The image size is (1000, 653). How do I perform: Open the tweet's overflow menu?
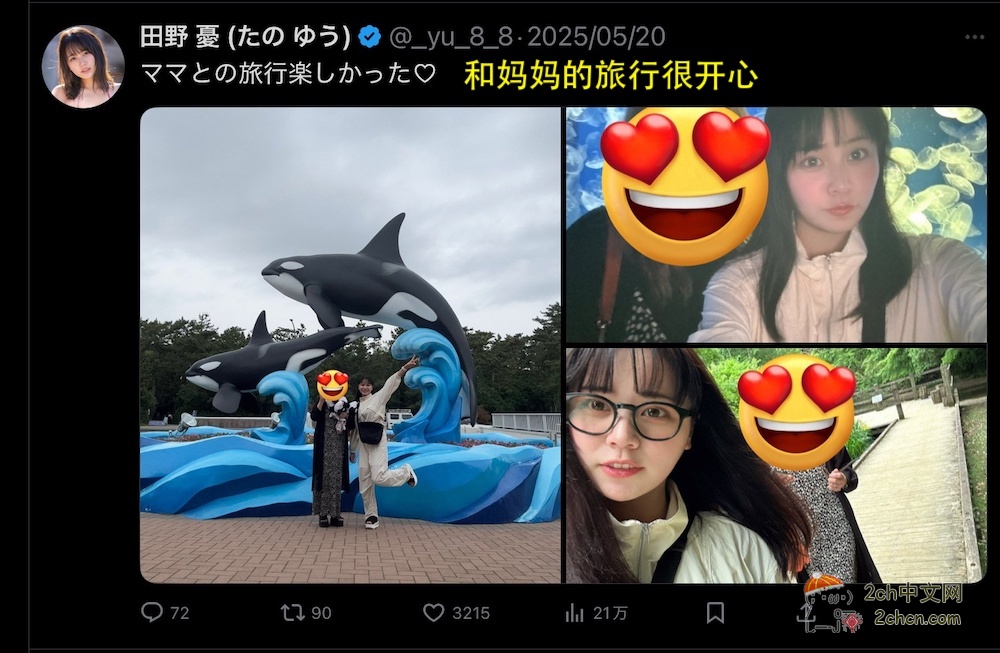974,37
